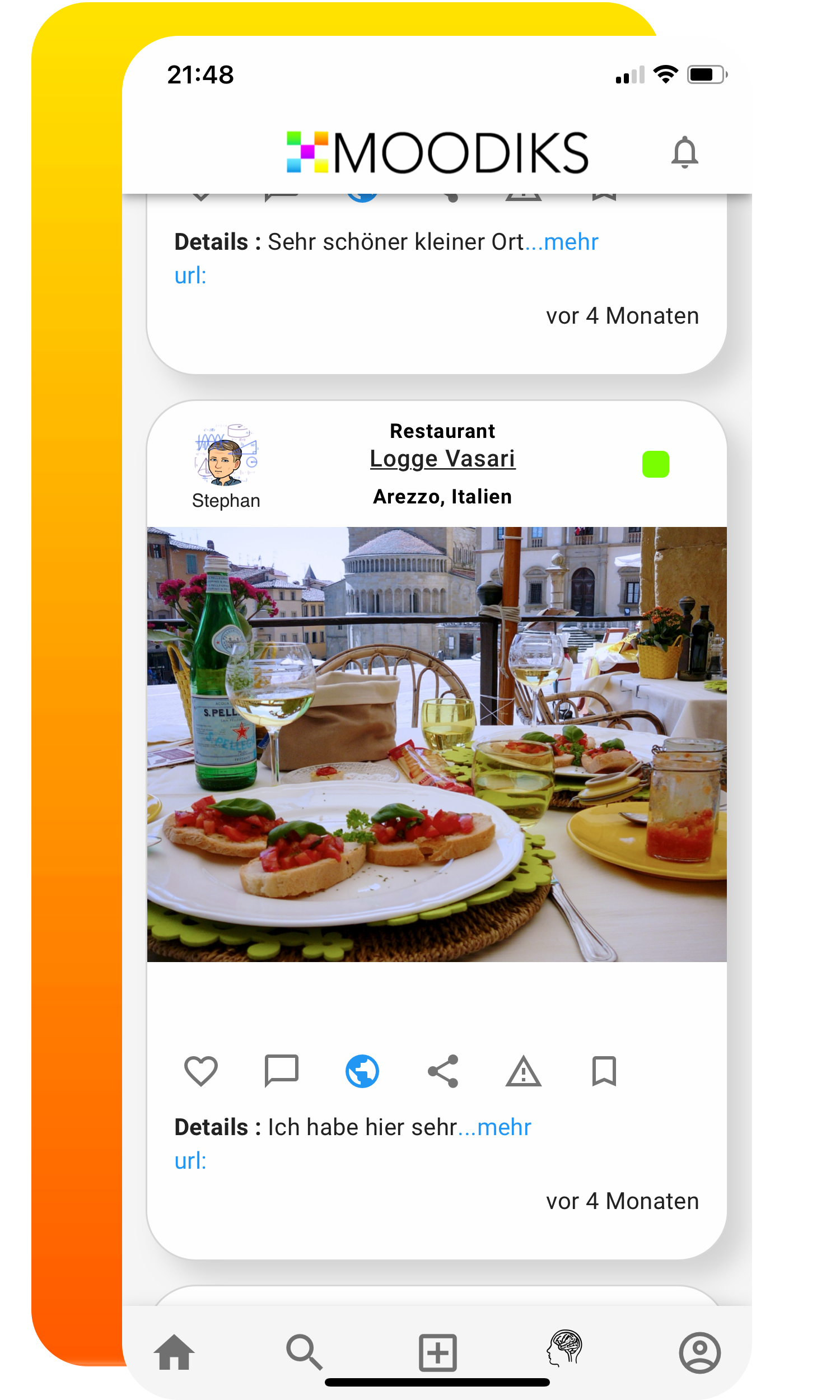Bookmark the Logge Vasari post
This screenshot has height=1400, width=840.
tap(604, 1071)
